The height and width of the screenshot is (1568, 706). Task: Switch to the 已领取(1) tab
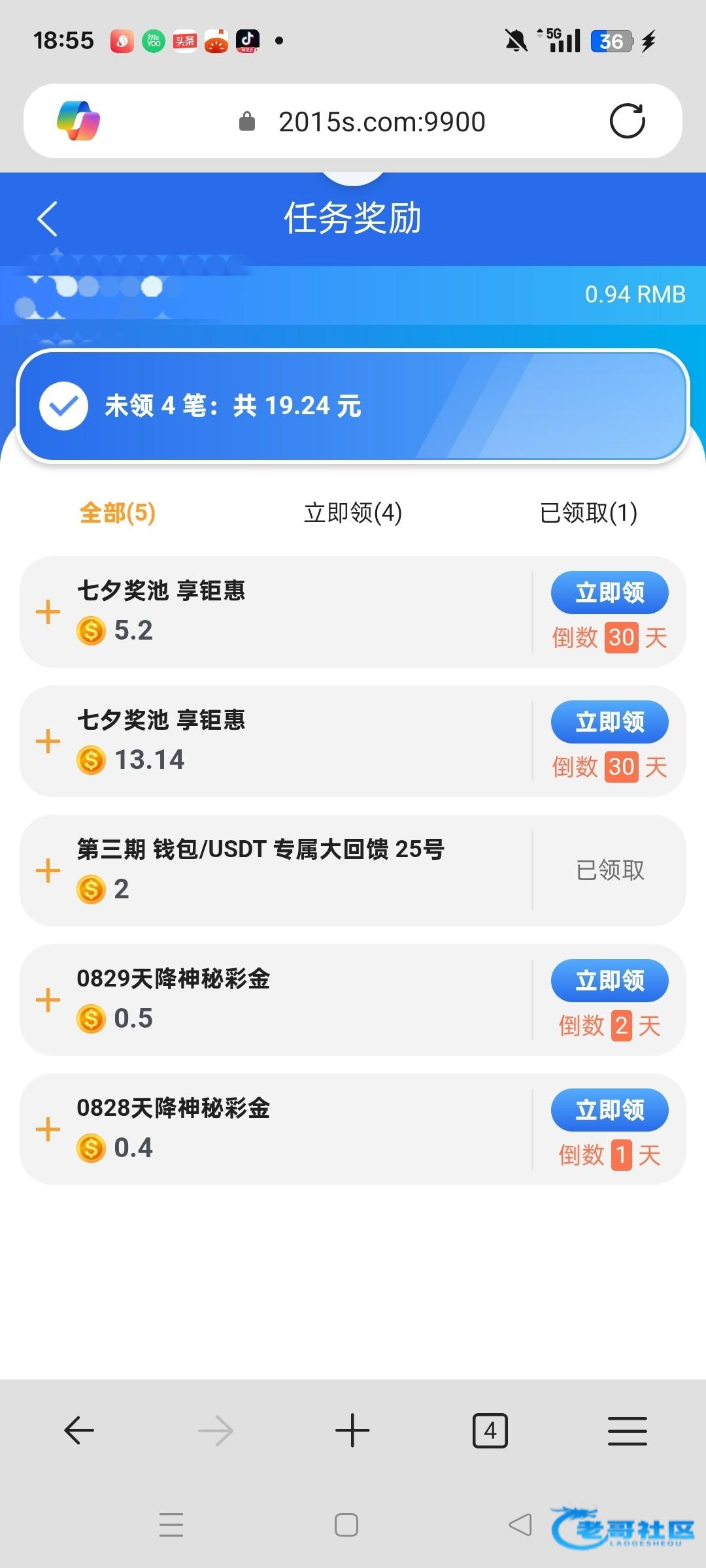click(x=588, y=513)
